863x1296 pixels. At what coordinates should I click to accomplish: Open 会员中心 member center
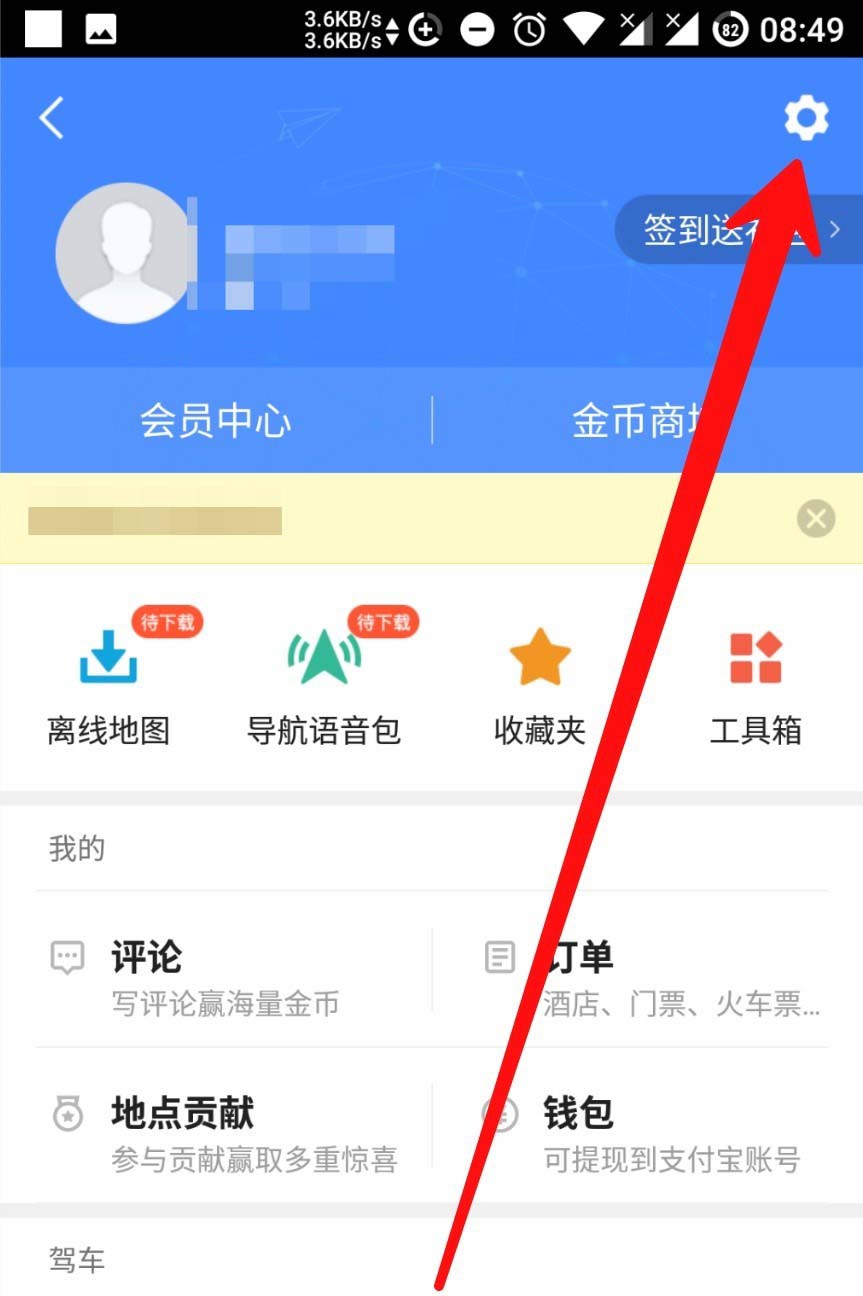[215, 421]
